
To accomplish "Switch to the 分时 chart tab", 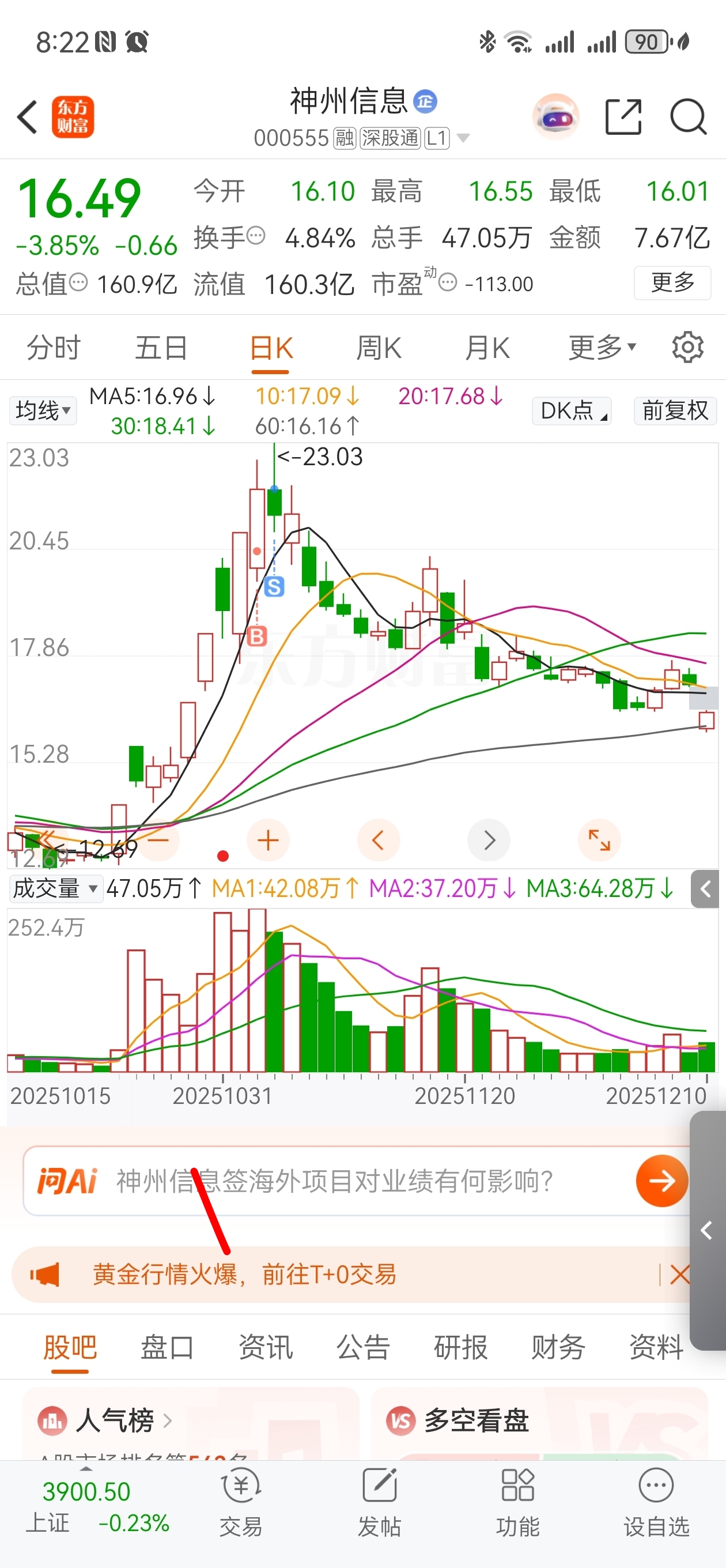I will [54, 348].
